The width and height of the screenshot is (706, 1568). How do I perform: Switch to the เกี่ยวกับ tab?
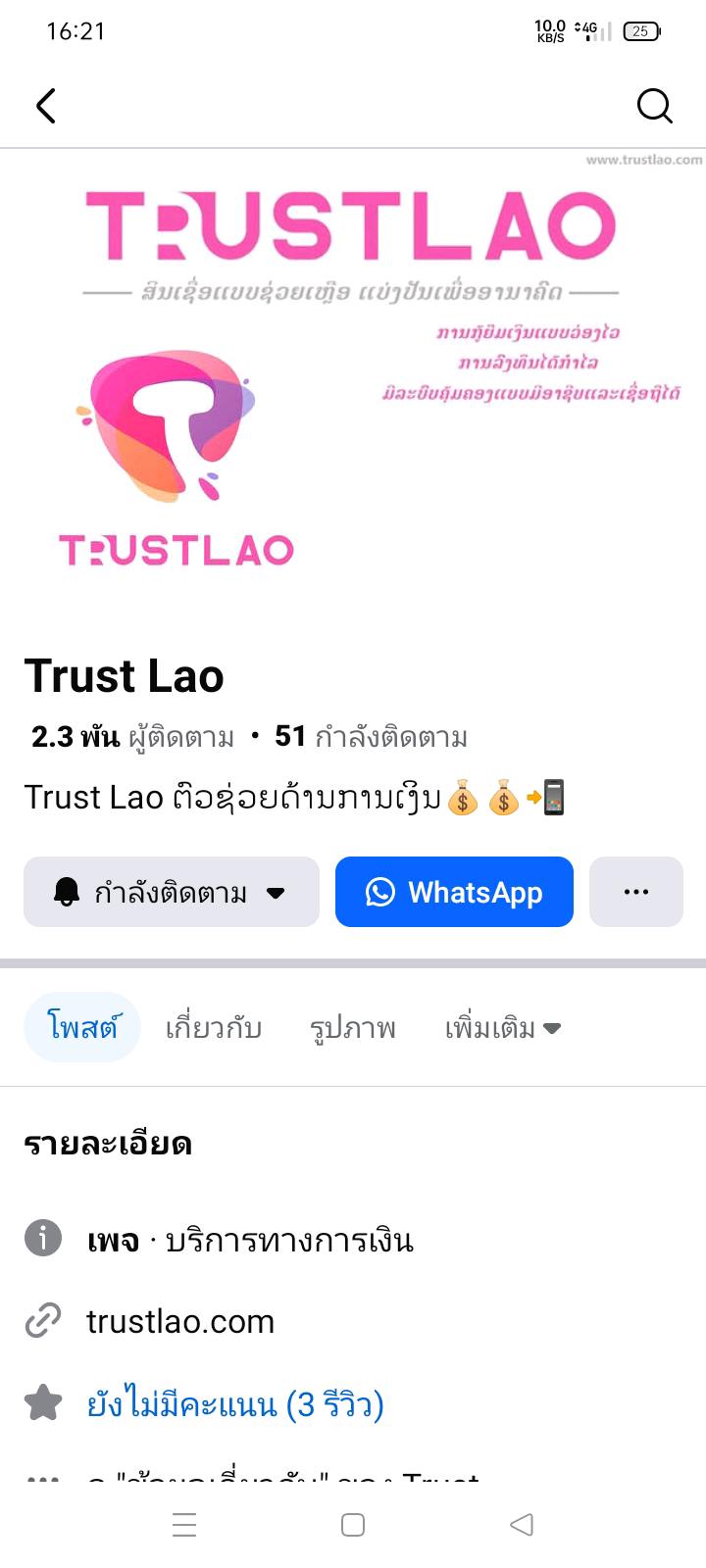[213, 1028]
